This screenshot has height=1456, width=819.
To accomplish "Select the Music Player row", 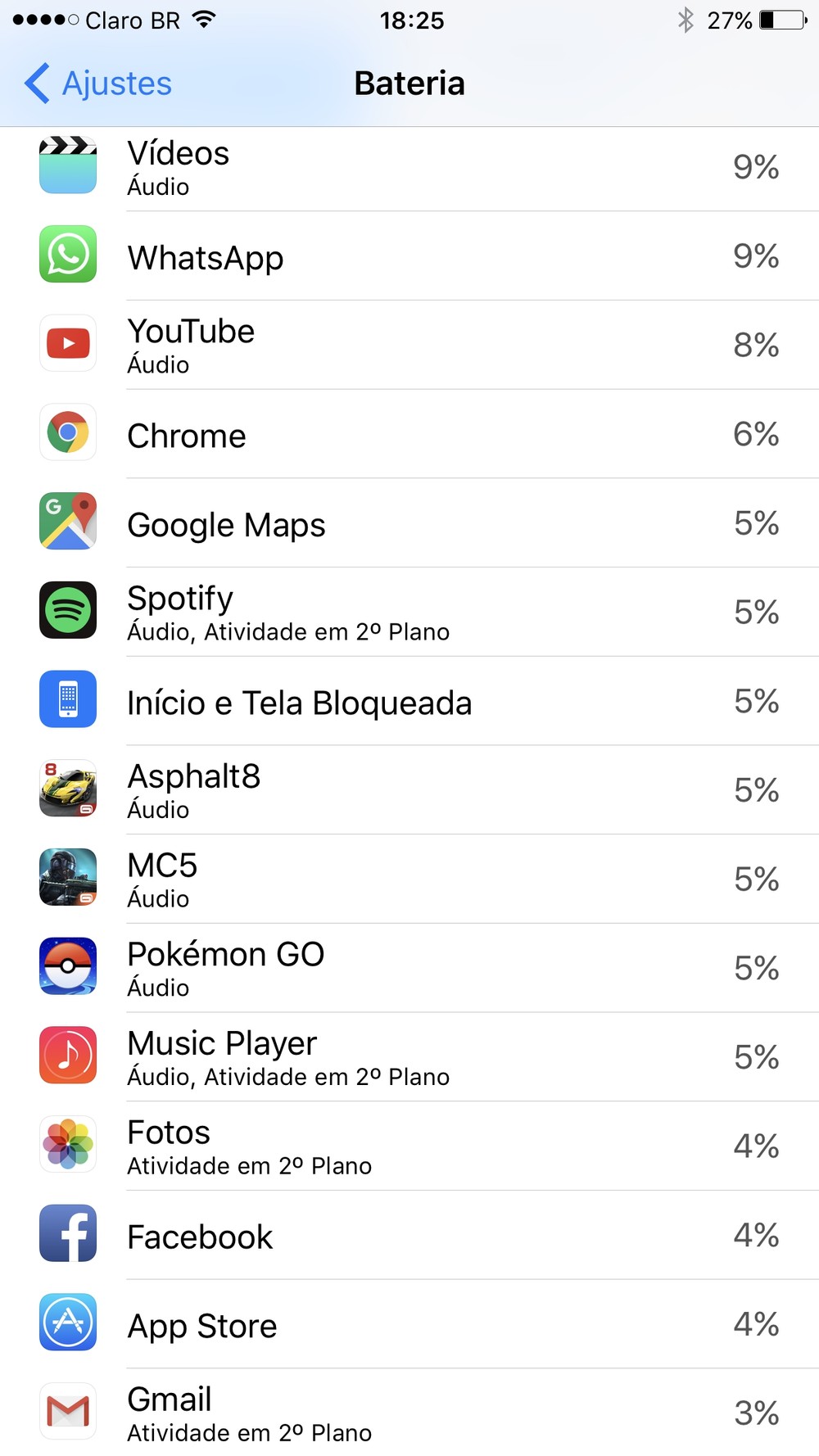I will (409, 1058).
